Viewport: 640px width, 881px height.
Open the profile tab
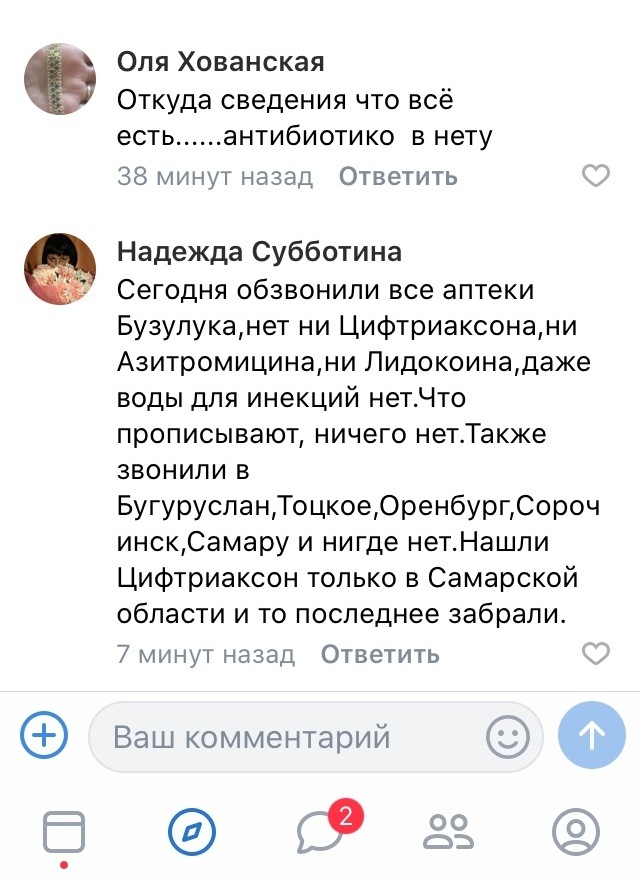click(576, 830)
